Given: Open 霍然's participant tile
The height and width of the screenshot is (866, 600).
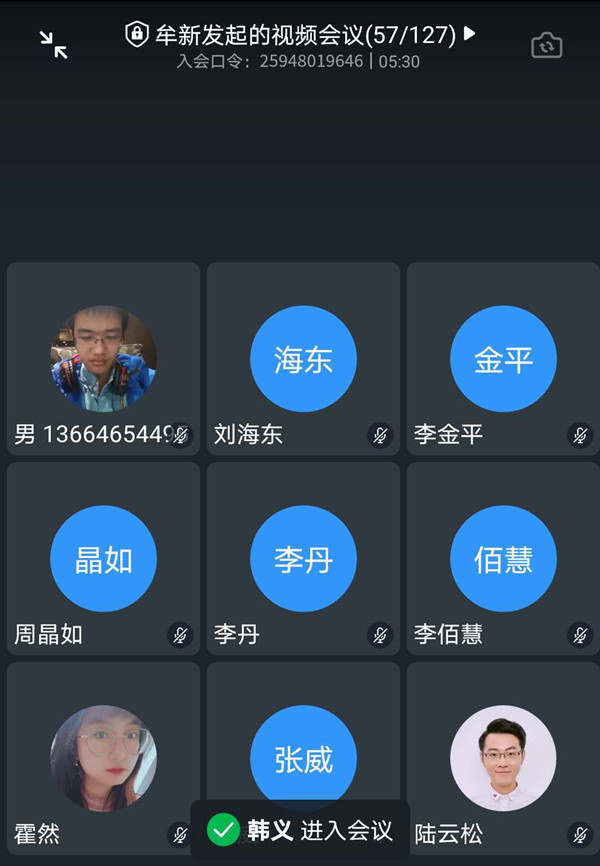Looking at the screenshot, I should 103,757.
